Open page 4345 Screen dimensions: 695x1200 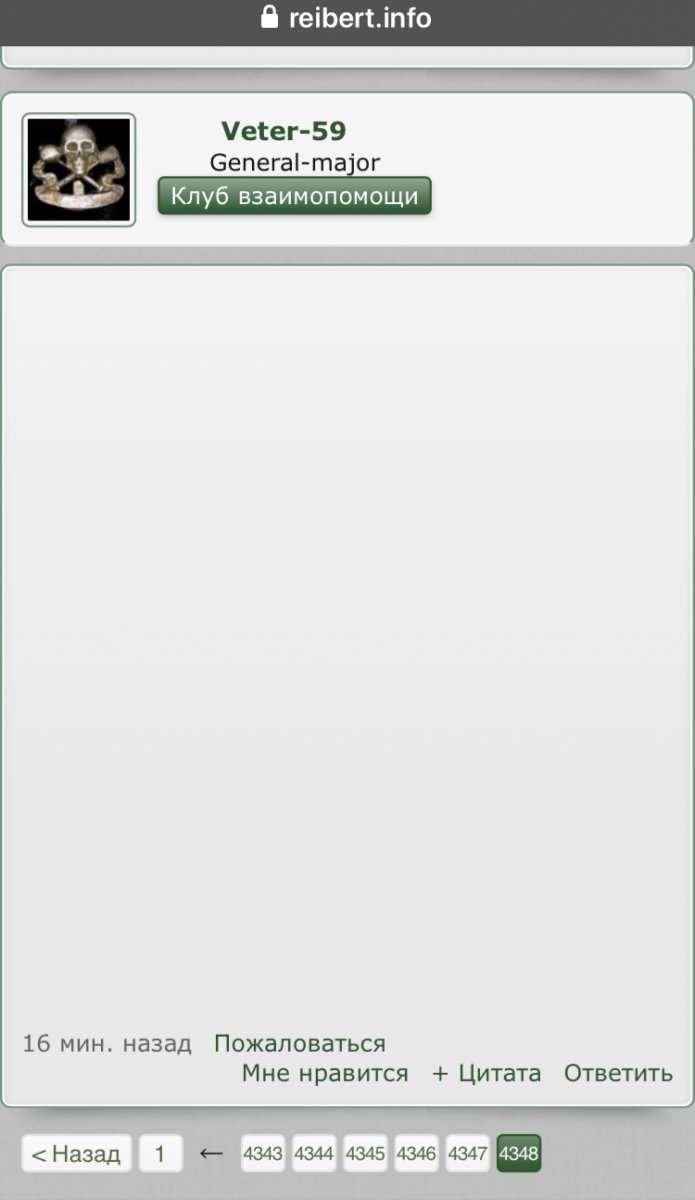tap(365, 1154)
